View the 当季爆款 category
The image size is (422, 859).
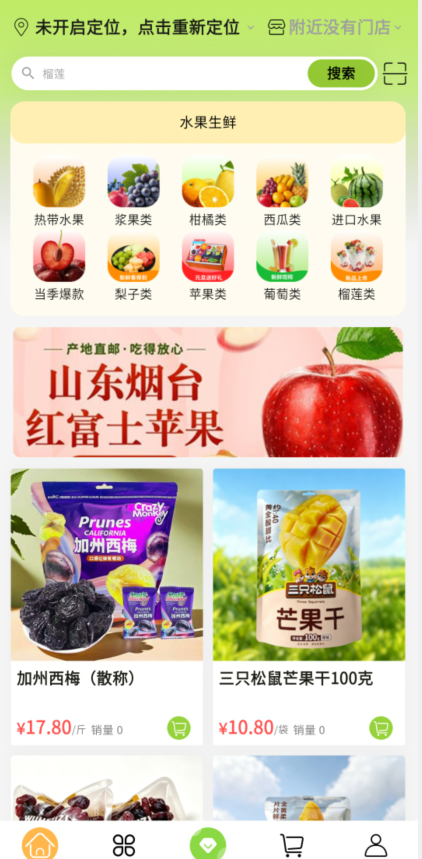coord(59,267)
